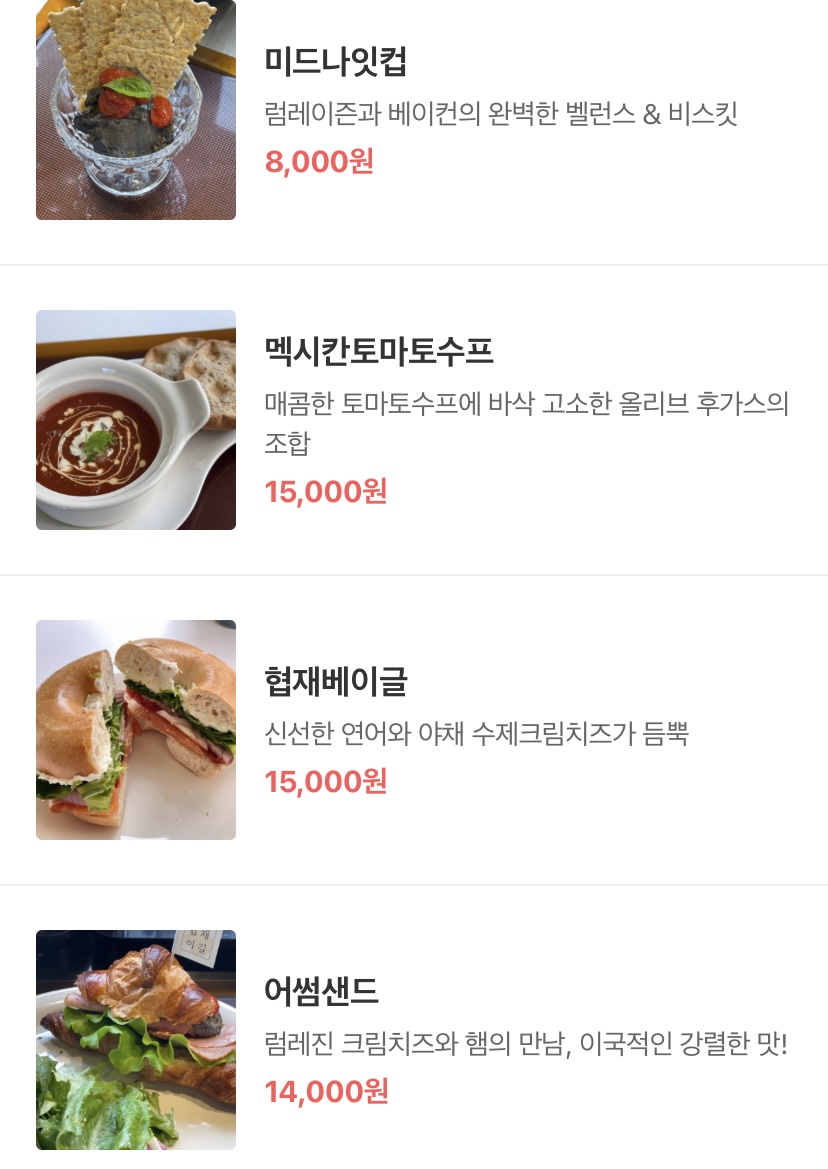Screen dimensions: 828x1169
Task: Choose the 어썸샌드 menu item
Action: point(322,992)
